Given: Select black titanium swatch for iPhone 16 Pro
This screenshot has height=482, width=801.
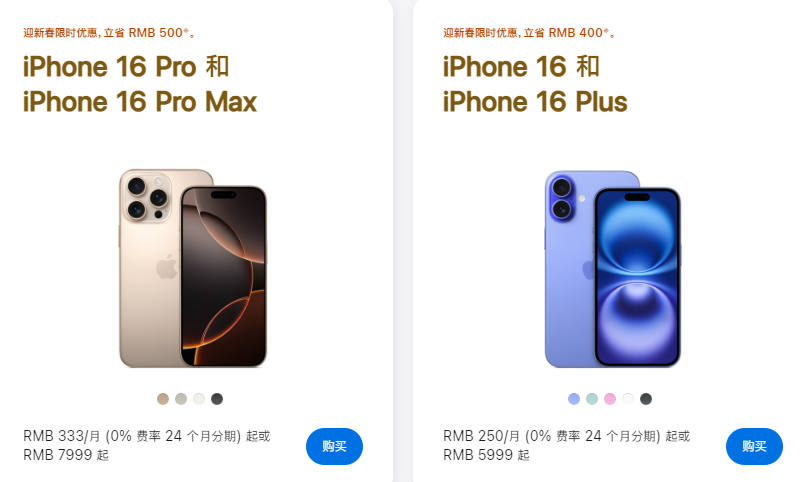Looking at the screenshot, I should pos(217,399).
